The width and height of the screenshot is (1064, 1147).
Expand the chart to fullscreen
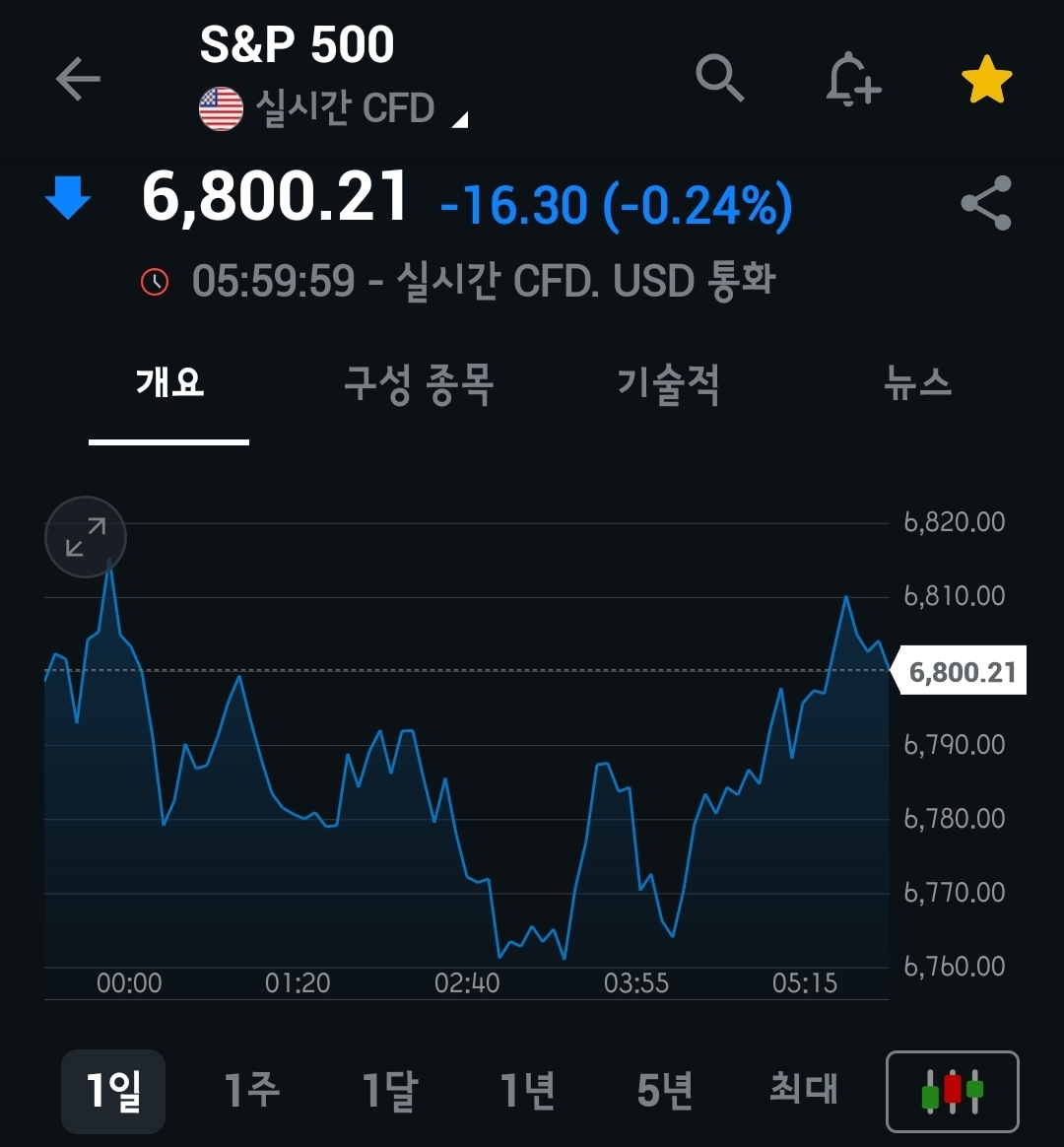pyautogui.click(x=86, y=538)
